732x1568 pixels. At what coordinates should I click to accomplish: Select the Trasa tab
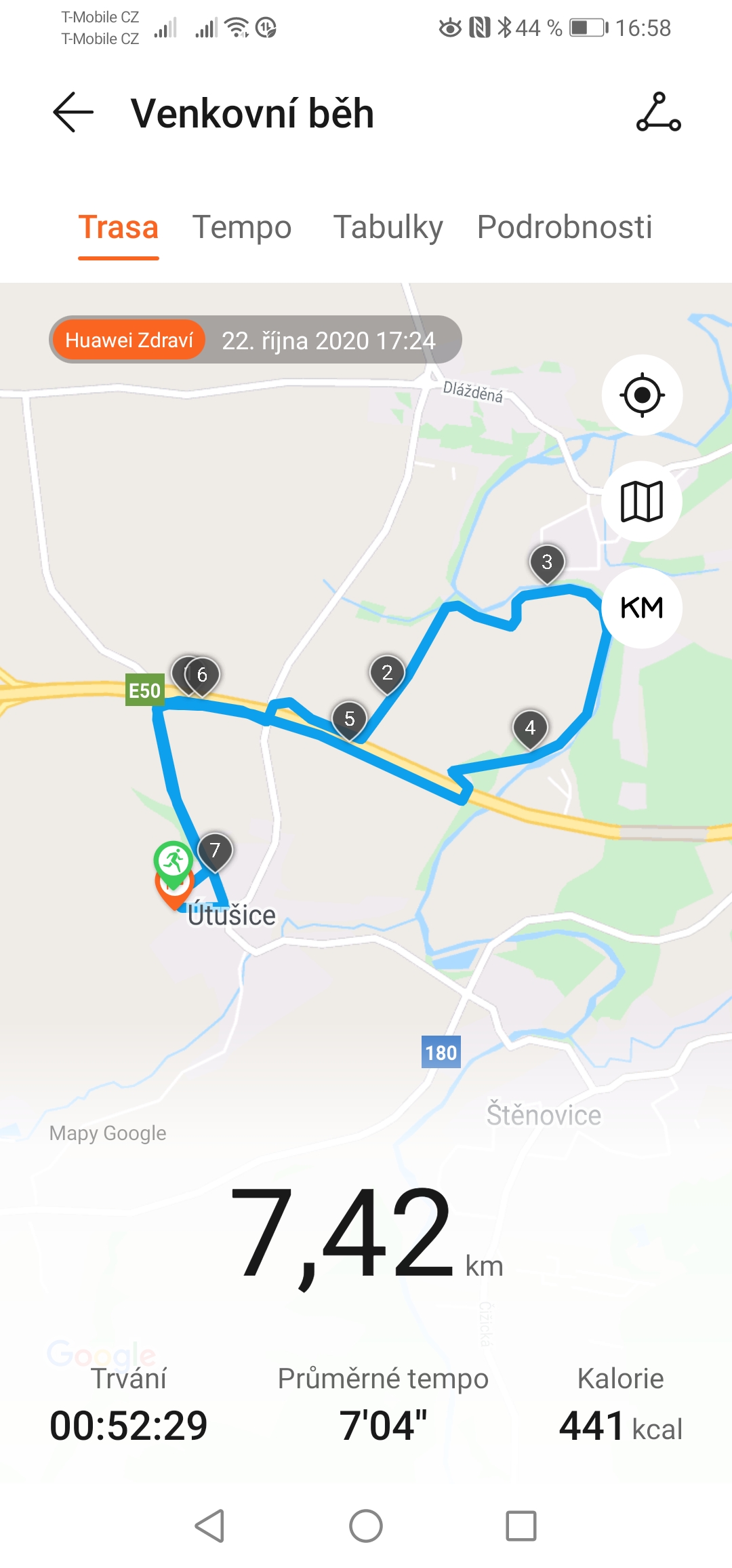(119, 227)
